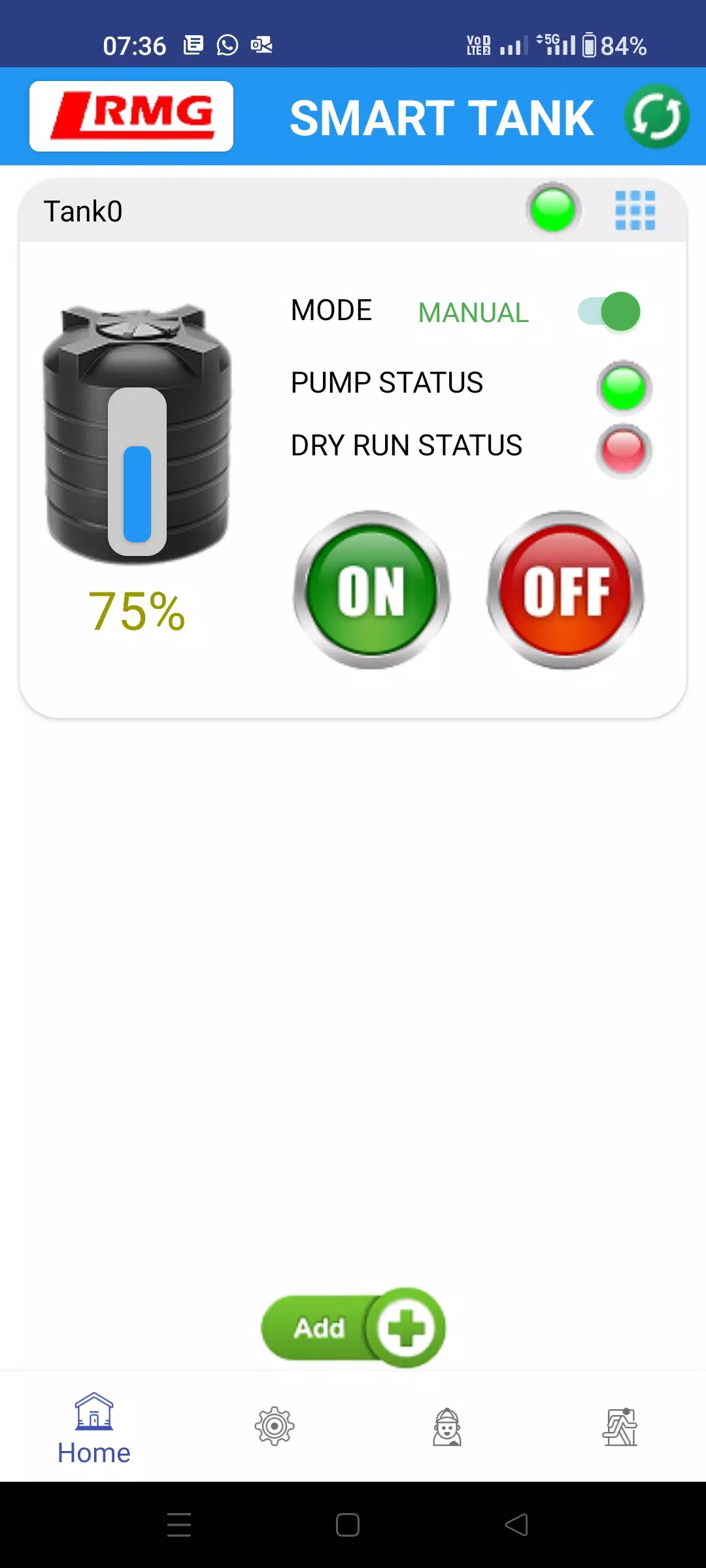
Task: Turn the pump OFF
Action: pyautogui.click(x=565, y=590)
